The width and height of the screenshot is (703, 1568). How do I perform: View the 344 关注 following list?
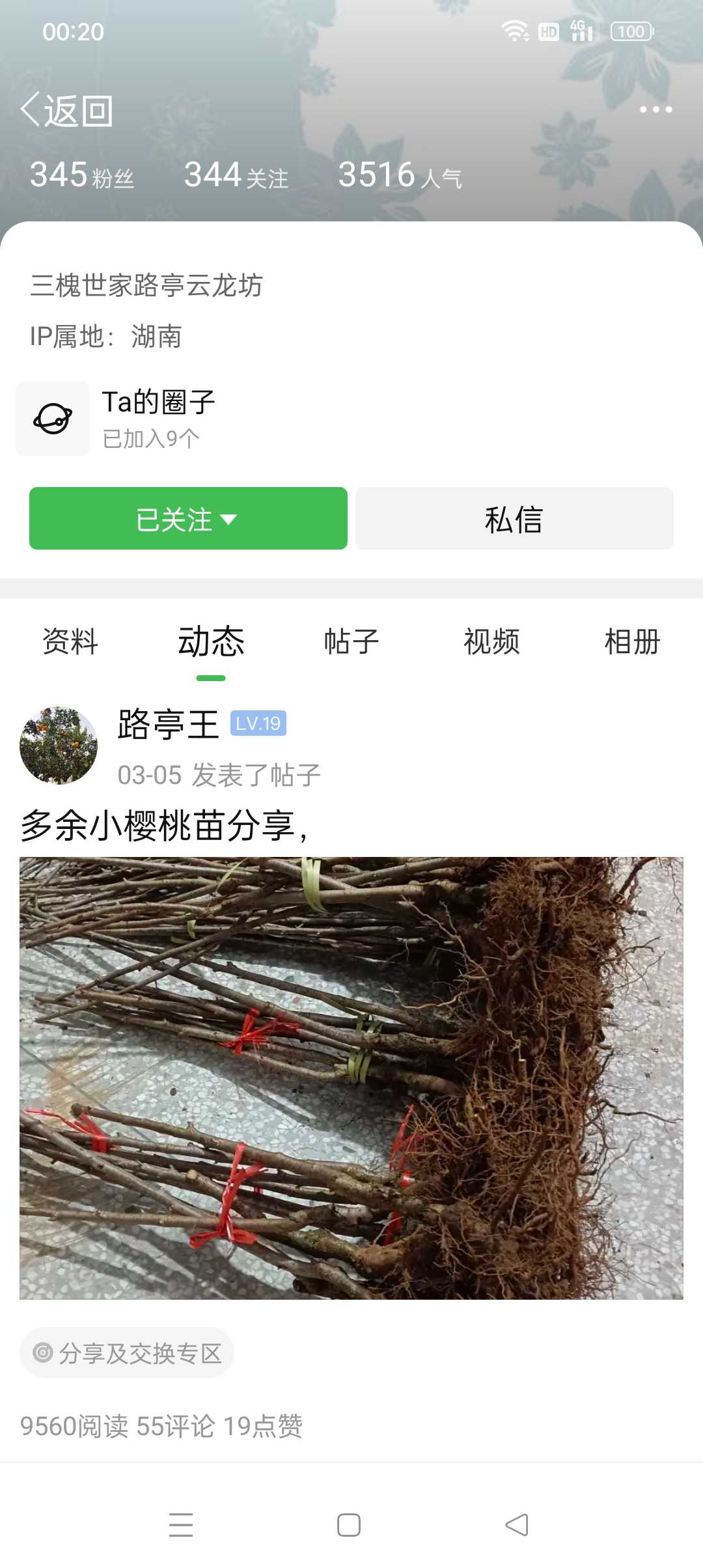click(x=236, y=175)
